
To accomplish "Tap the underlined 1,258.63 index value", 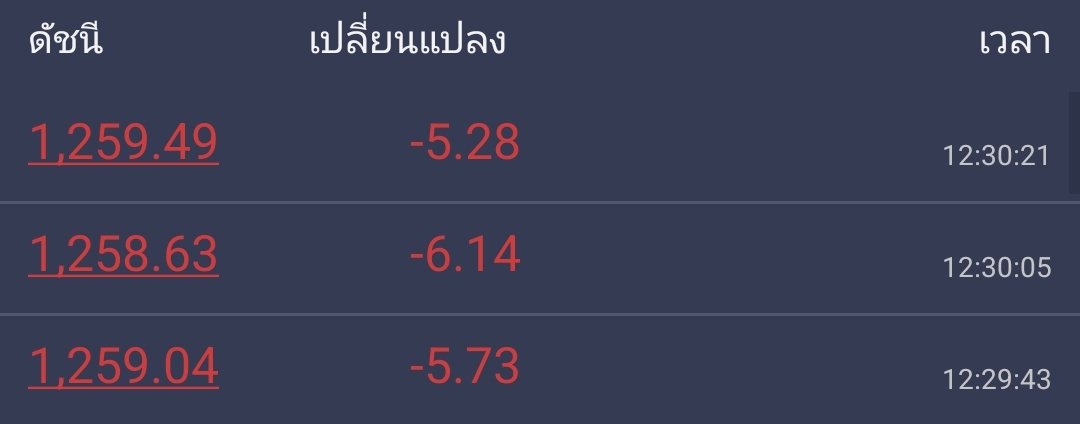I will [x=123, y=255].
